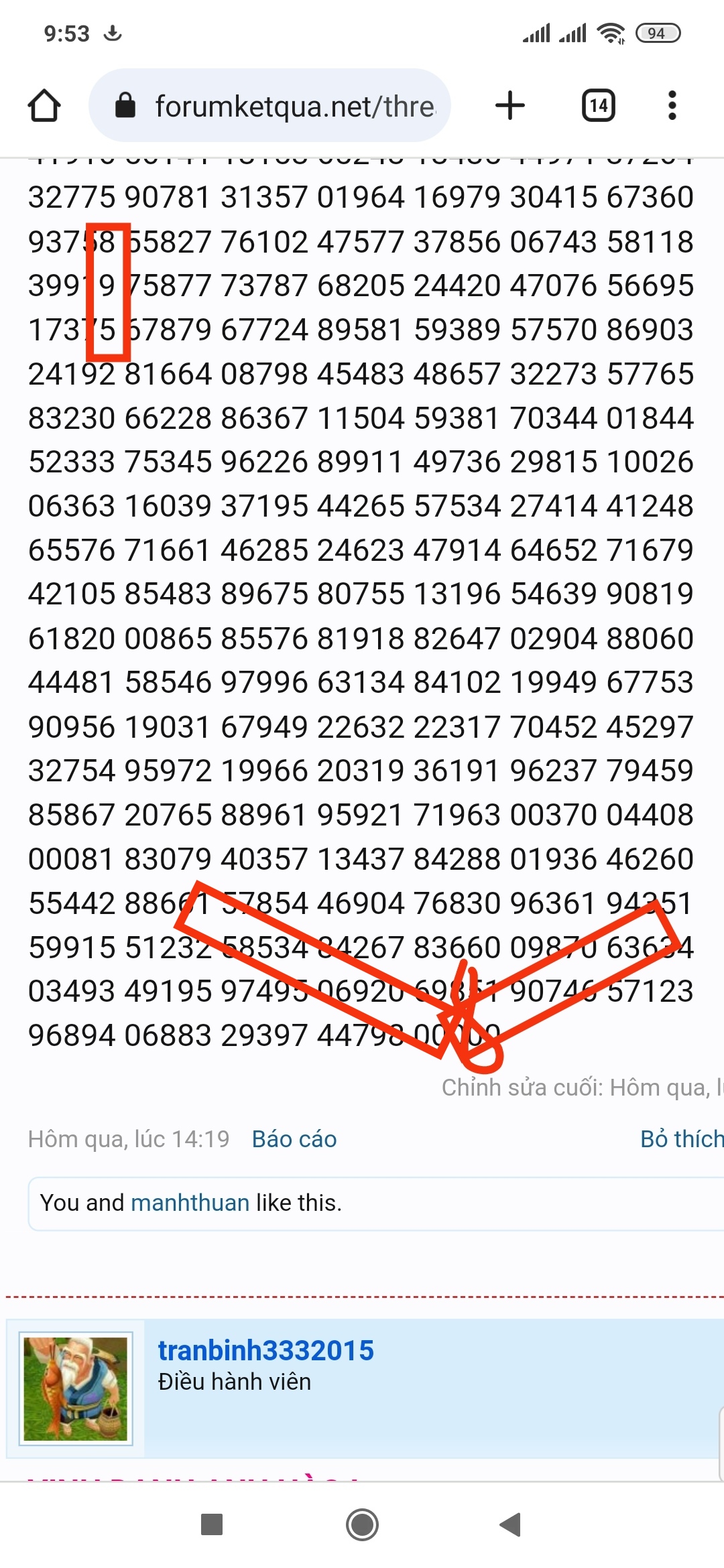Image resolution: width=724 pixels, height=1568 pixels.
Task: Tap the Báo cáo link
Action: [x=294, y=1139]
